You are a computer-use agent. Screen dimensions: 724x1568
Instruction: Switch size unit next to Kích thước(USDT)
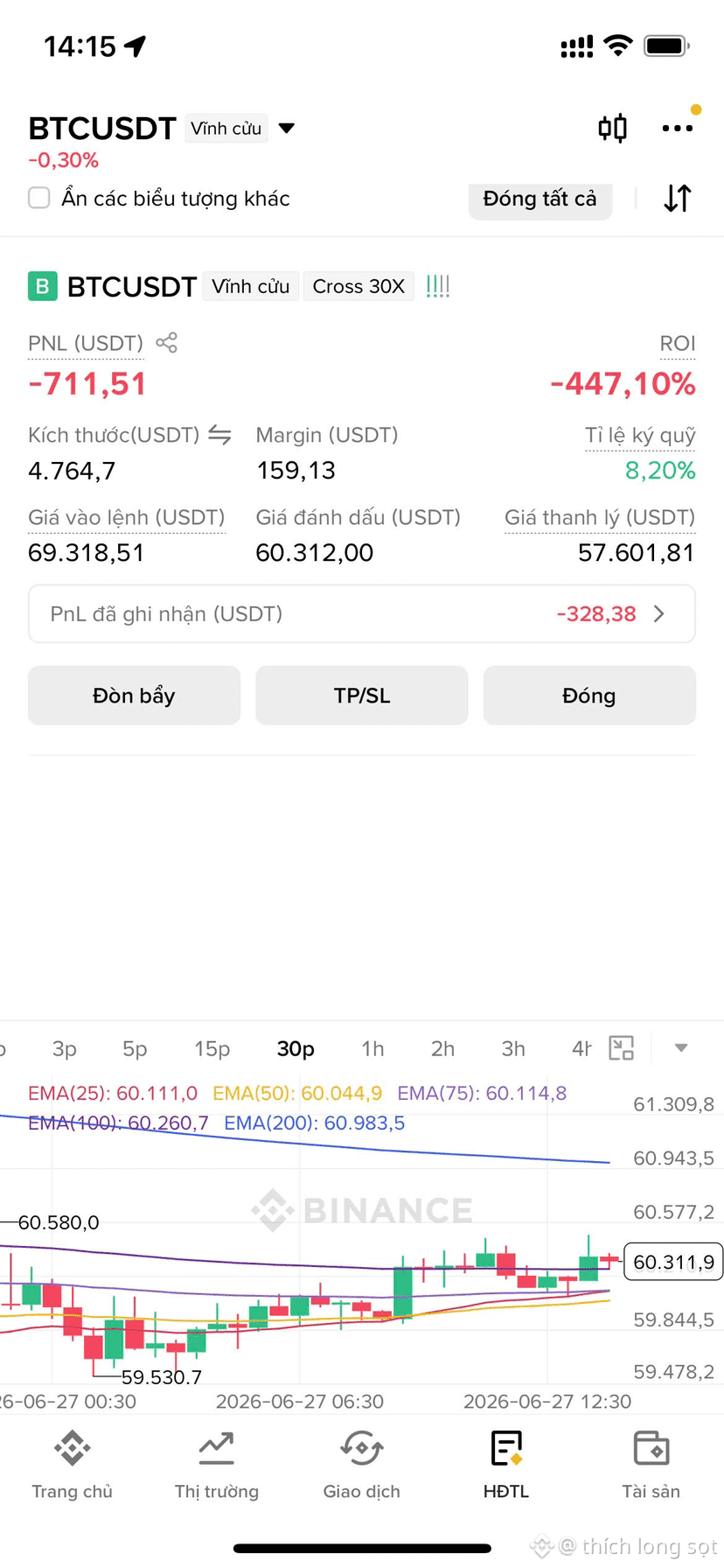(219, 435)
